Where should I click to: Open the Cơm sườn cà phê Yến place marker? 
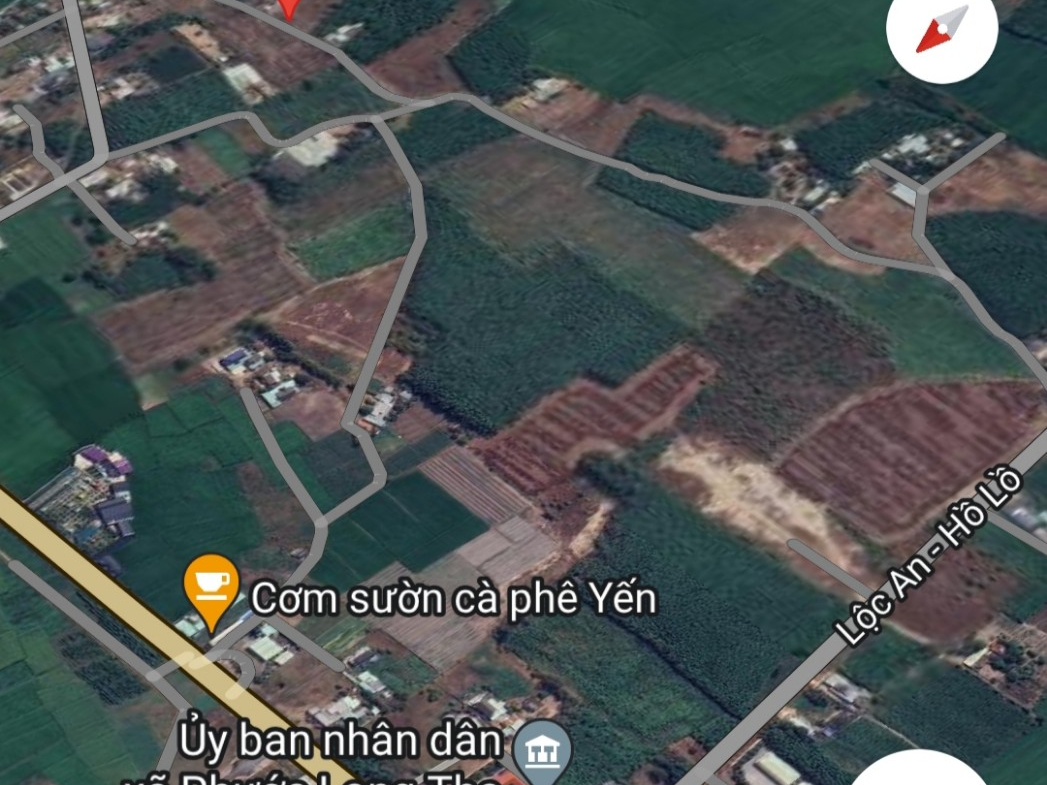212,586
